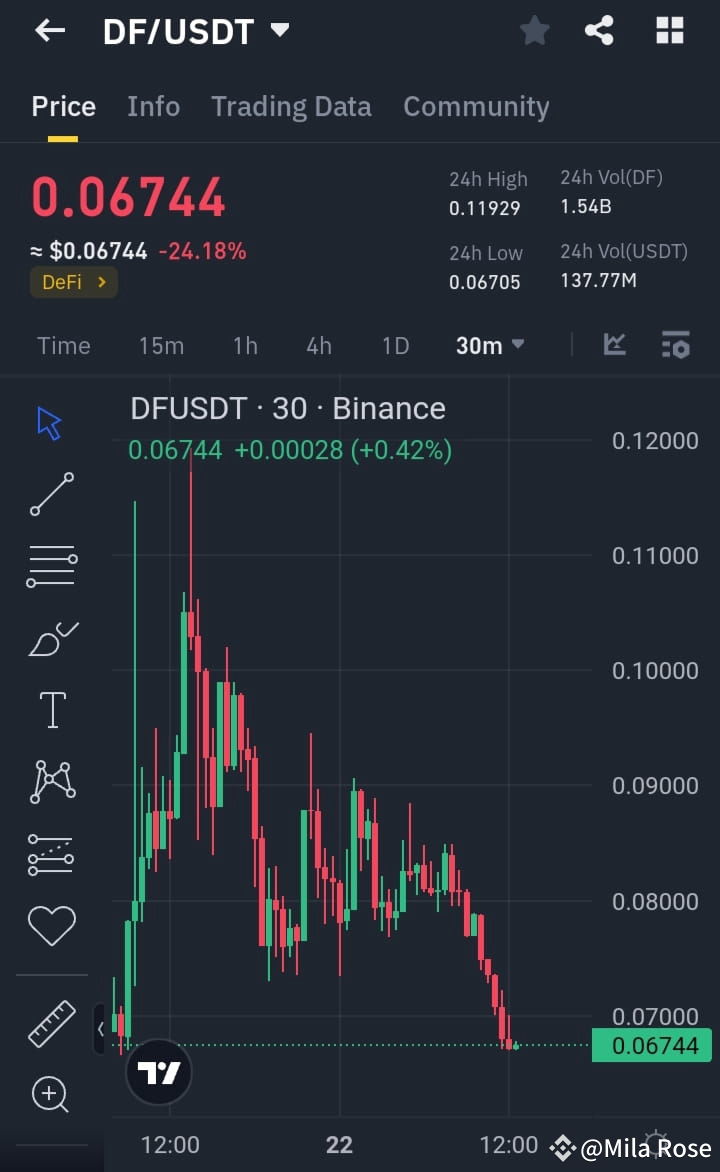Click the 0.06744 price axis label
The image size is (720, 1172).
click(651, 1045)
